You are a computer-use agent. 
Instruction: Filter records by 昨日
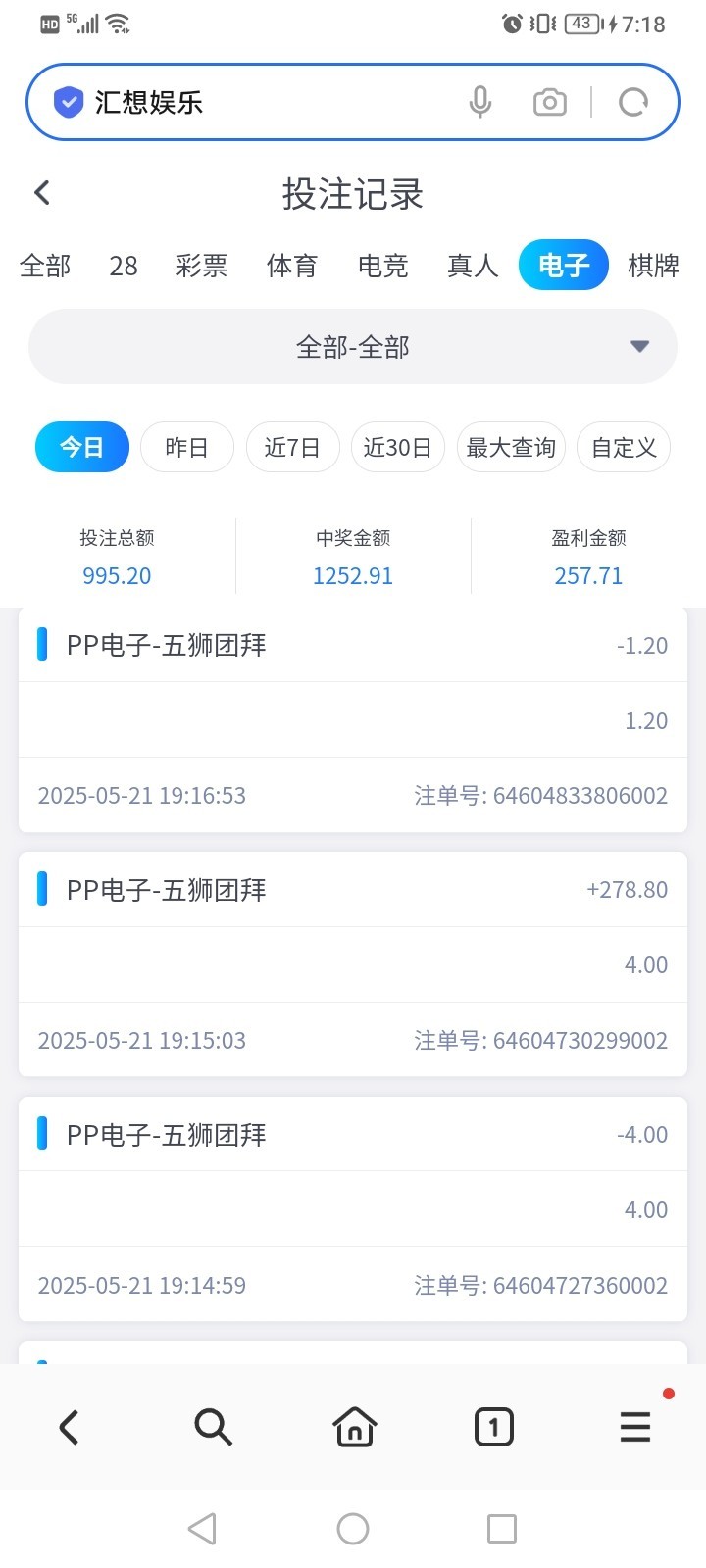point(186,448)
